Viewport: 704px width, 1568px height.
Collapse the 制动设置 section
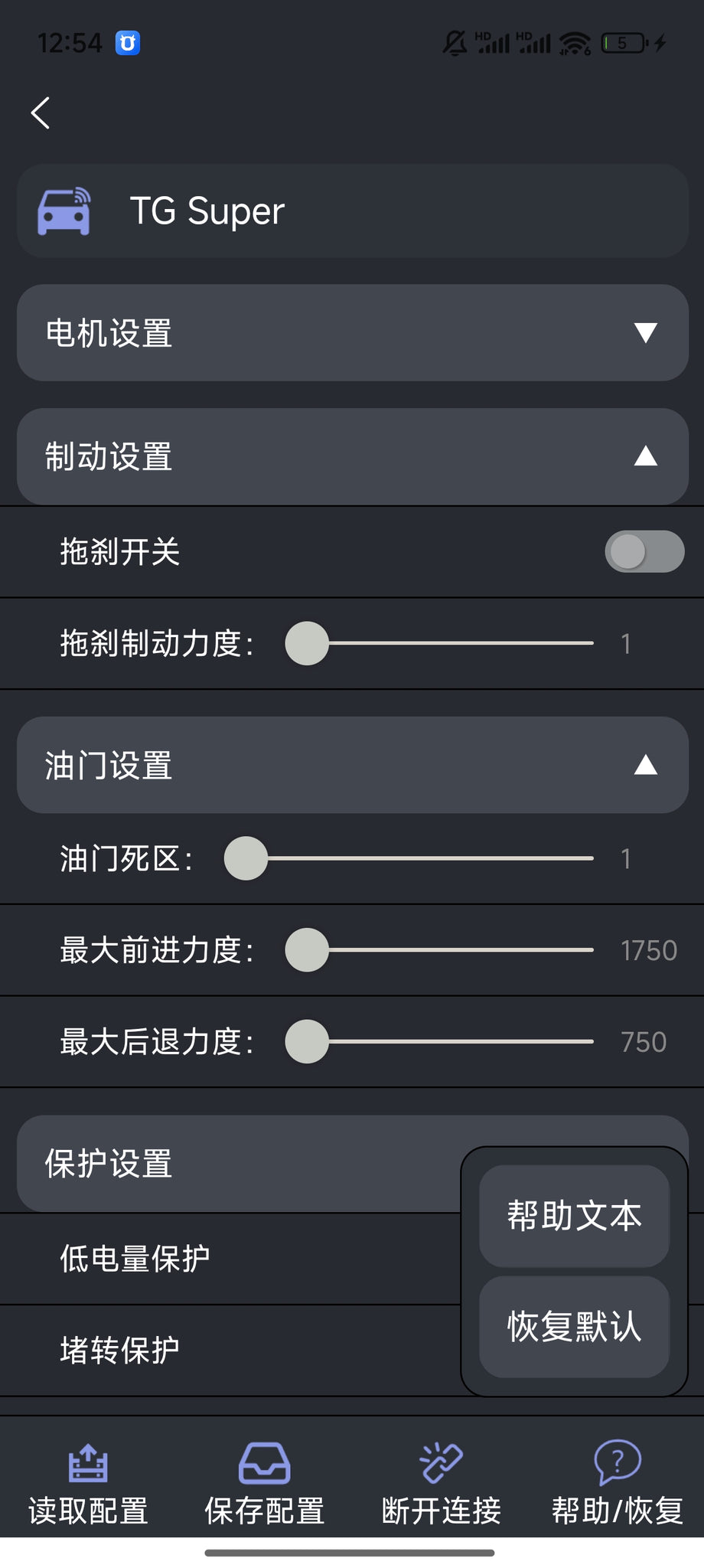tap(352, 456)
